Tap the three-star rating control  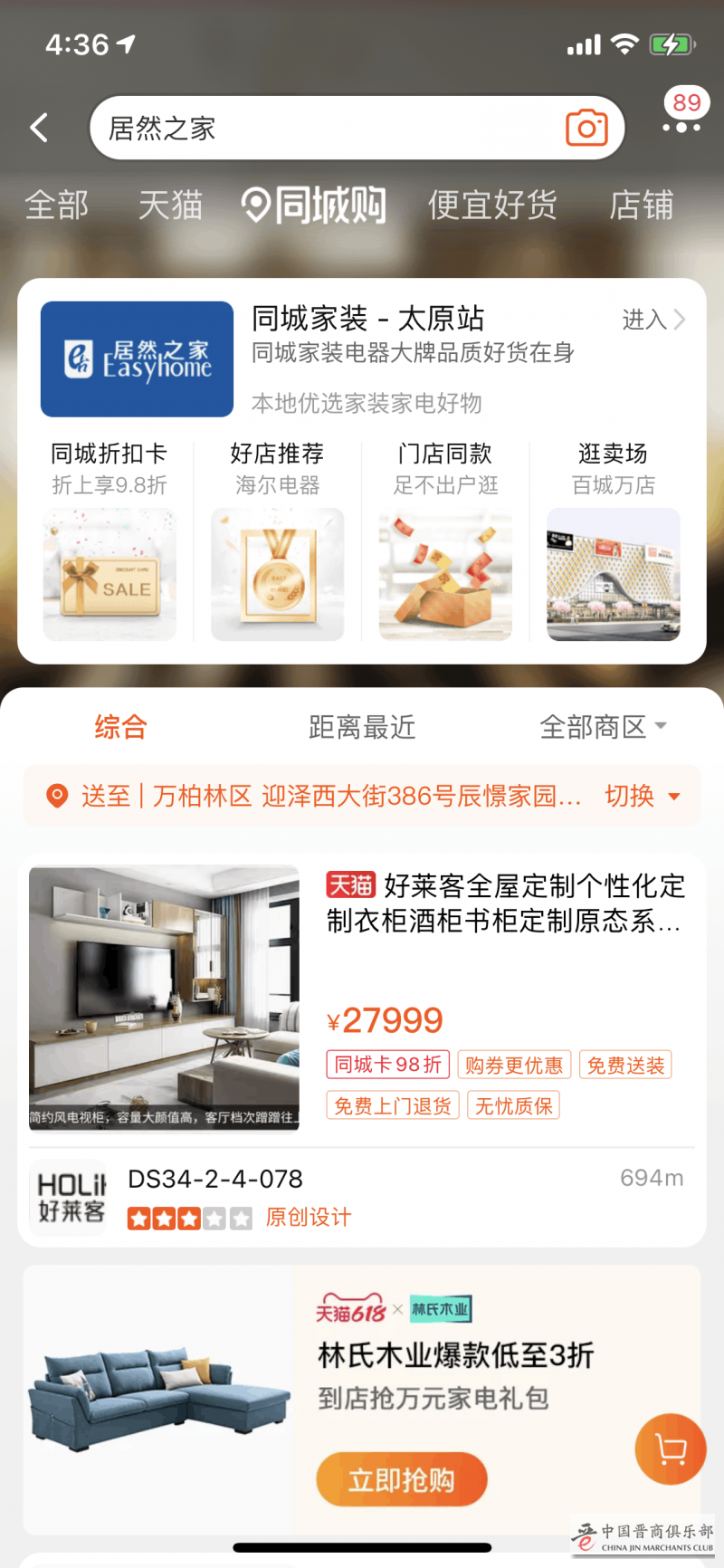click(x=189, y=1218)
